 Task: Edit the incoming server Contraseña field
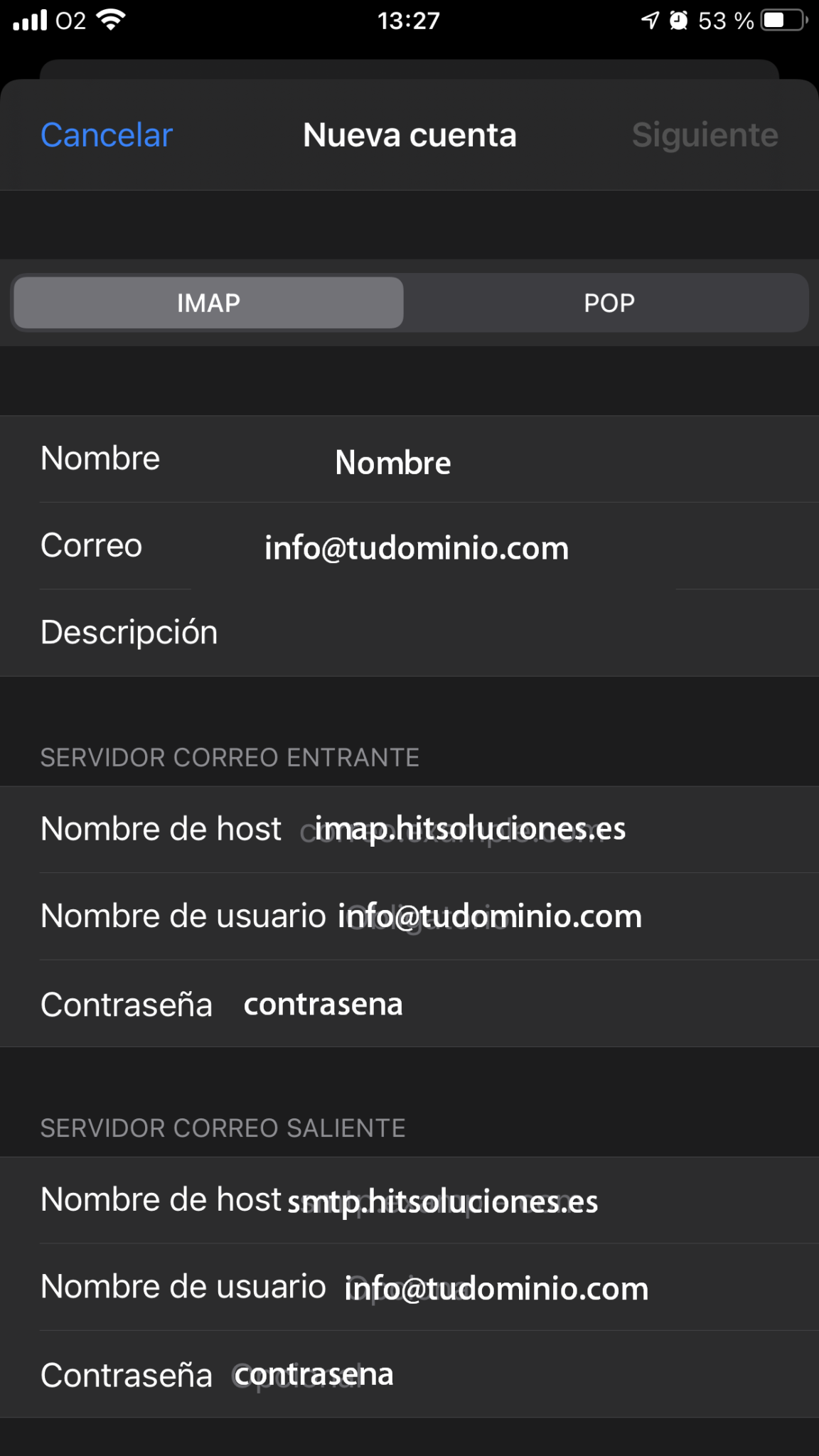point(409,1004)
